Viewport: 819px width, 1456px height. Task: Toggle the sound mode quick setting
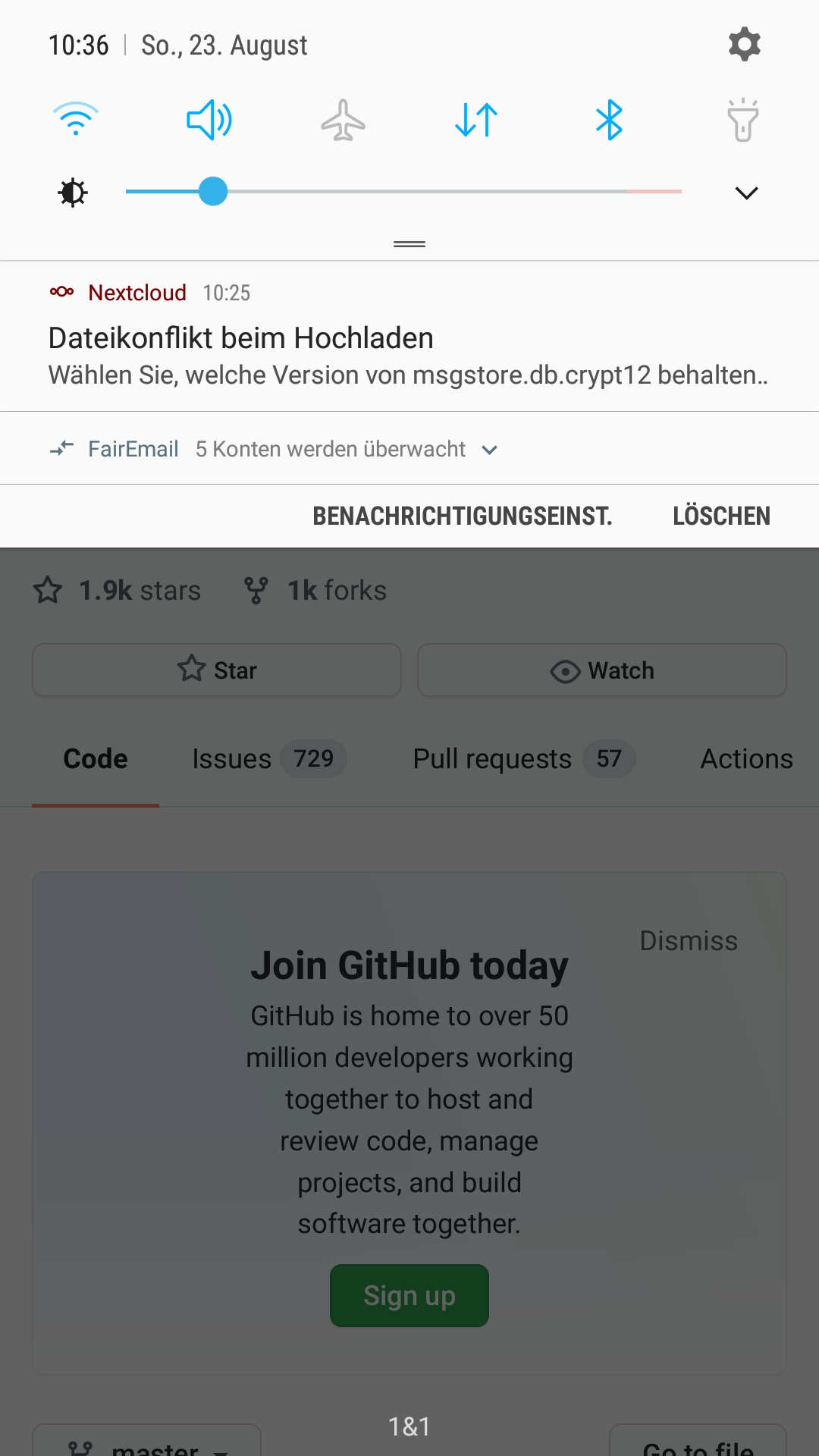click(x=209, y=120)
